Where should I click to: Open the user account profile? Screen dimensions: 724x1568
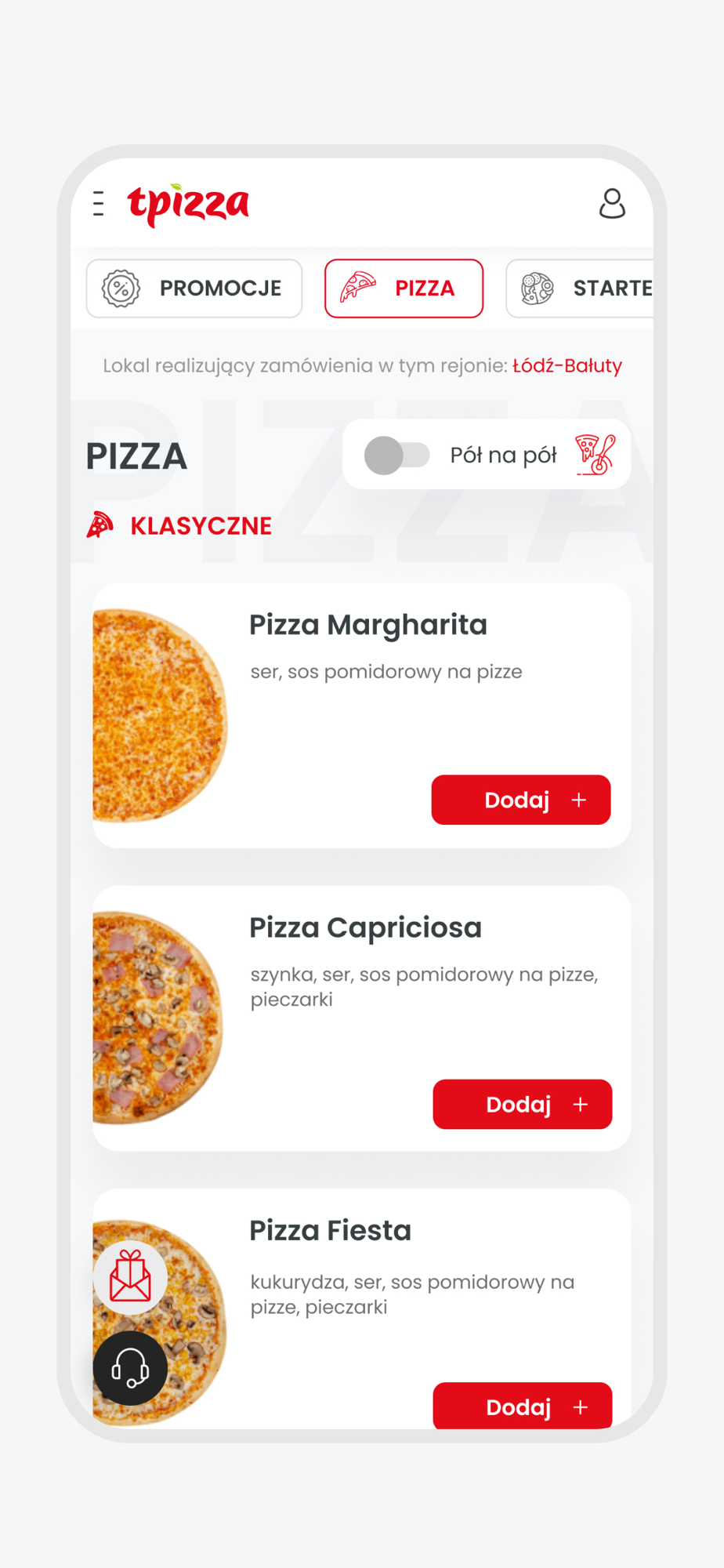[x=612, y=204]
